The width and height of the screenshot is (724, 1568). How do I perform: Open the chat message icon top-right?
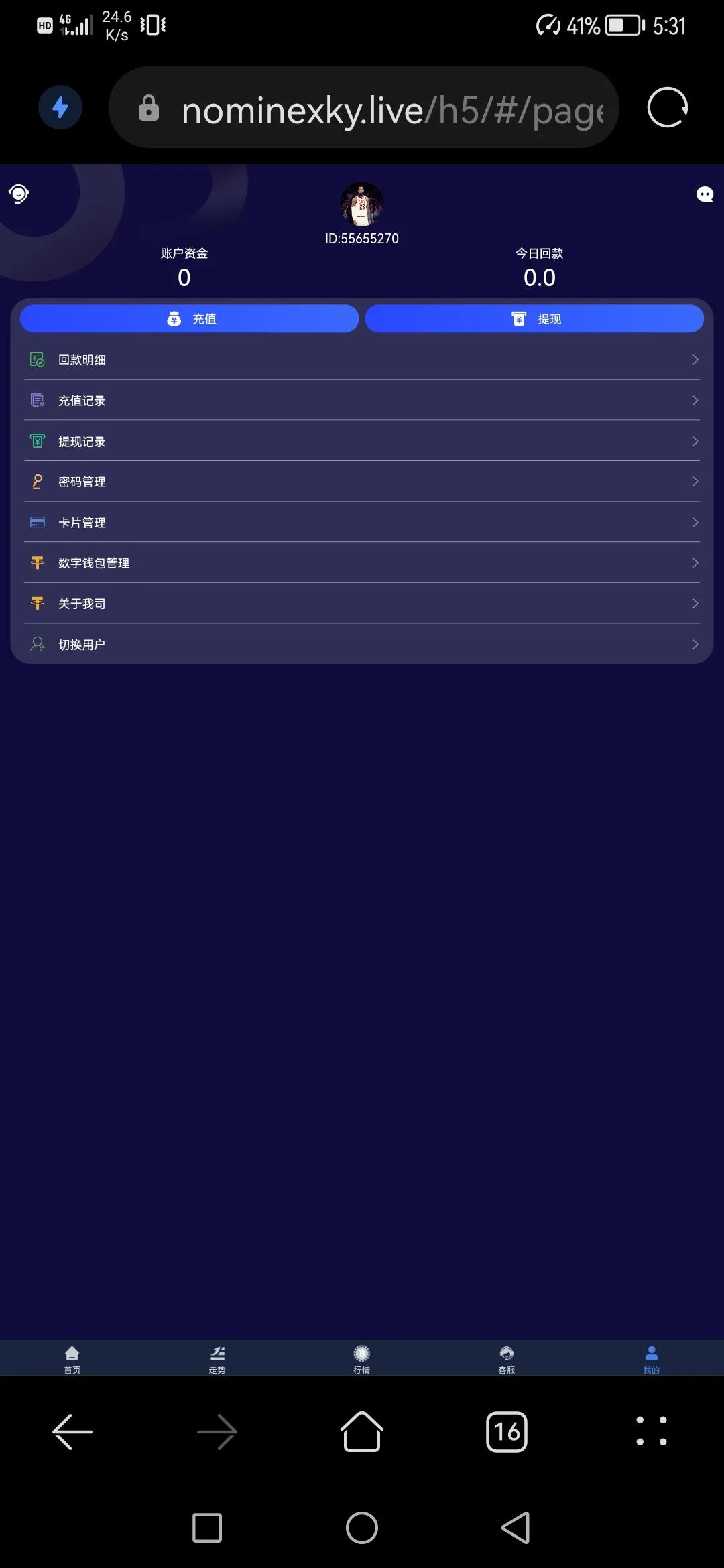(x=705, y=194)
